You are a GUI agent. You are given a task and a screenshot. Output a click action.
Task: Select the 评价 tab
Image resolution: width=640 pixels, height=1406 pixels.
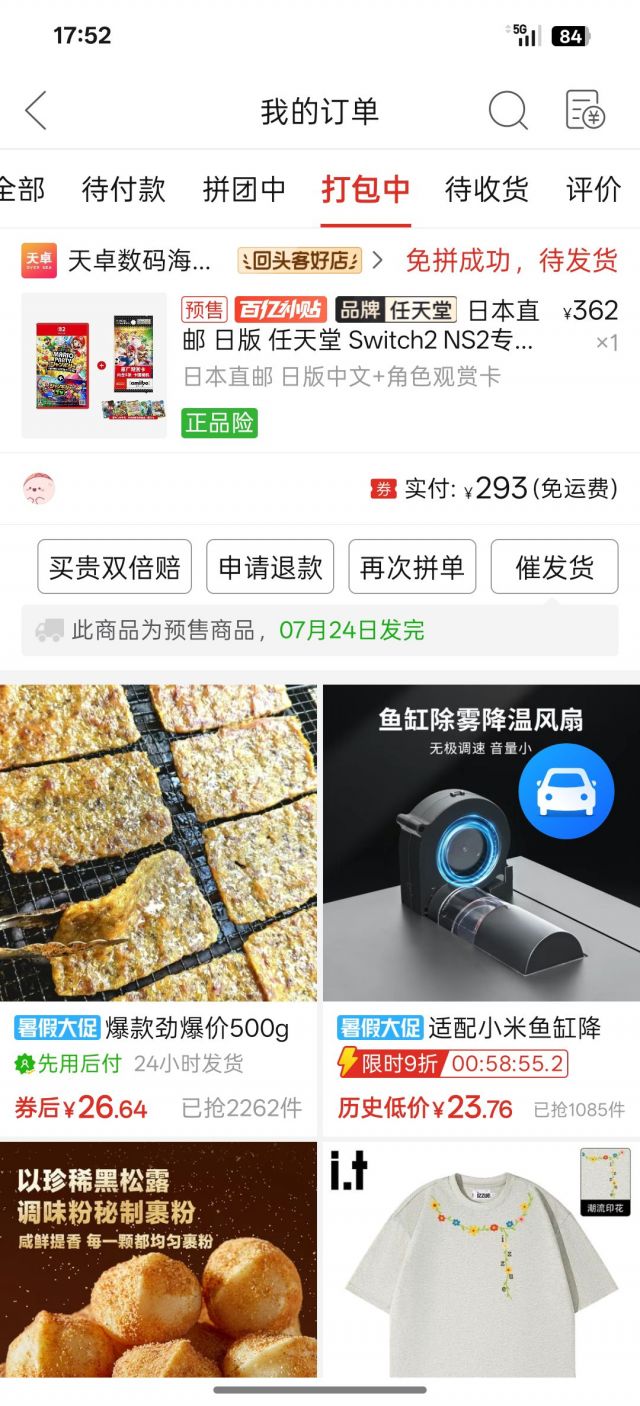coord(594,189)
